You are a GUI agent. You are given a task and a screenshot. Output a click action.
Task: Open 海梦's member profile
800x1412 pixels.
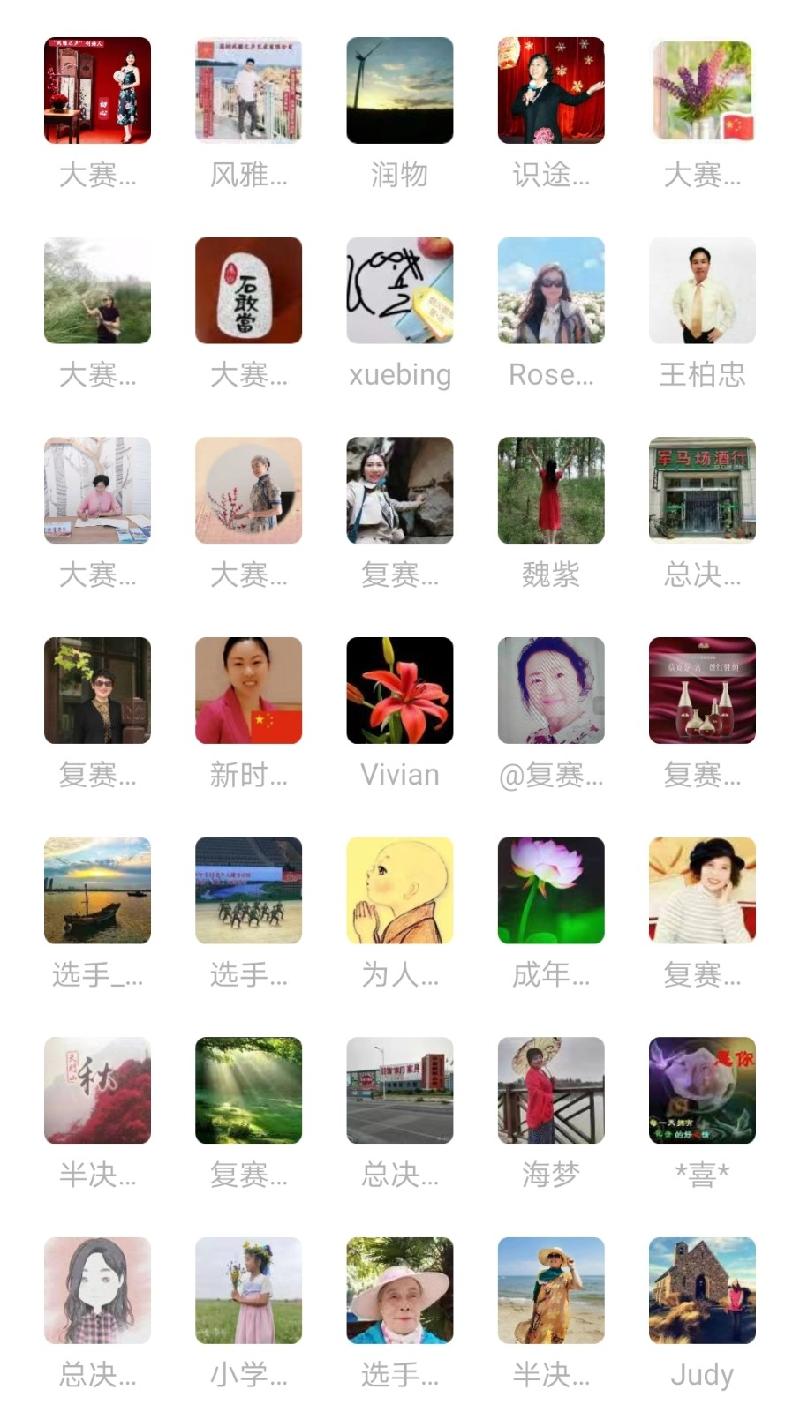click(551, 1091)
